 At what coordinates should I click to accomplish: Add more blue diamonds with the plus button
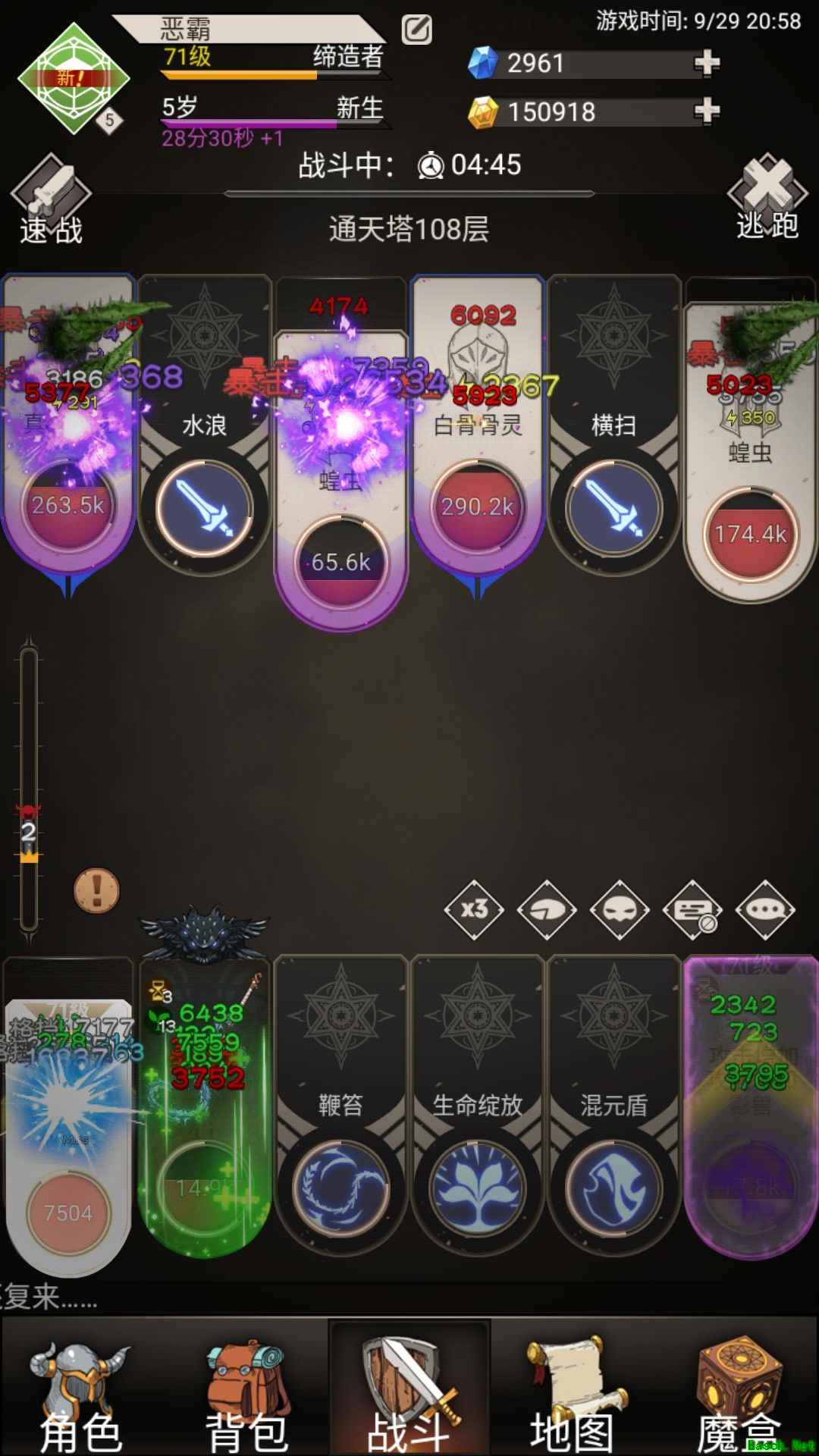[x=707, y=63]
